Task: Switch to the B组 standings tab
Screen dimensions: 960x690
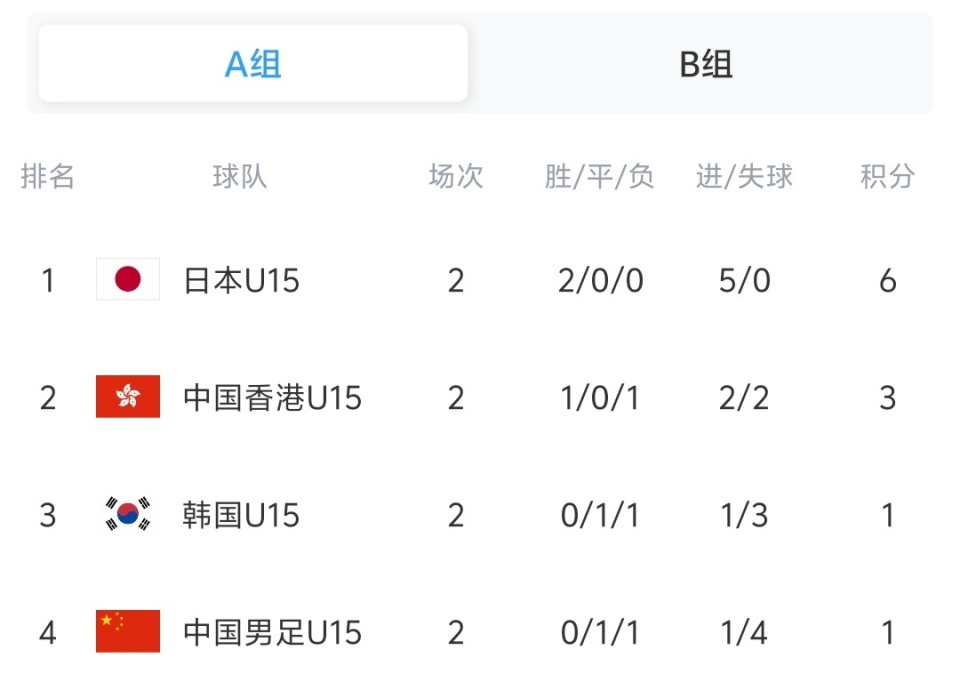Action: point(705,65)
